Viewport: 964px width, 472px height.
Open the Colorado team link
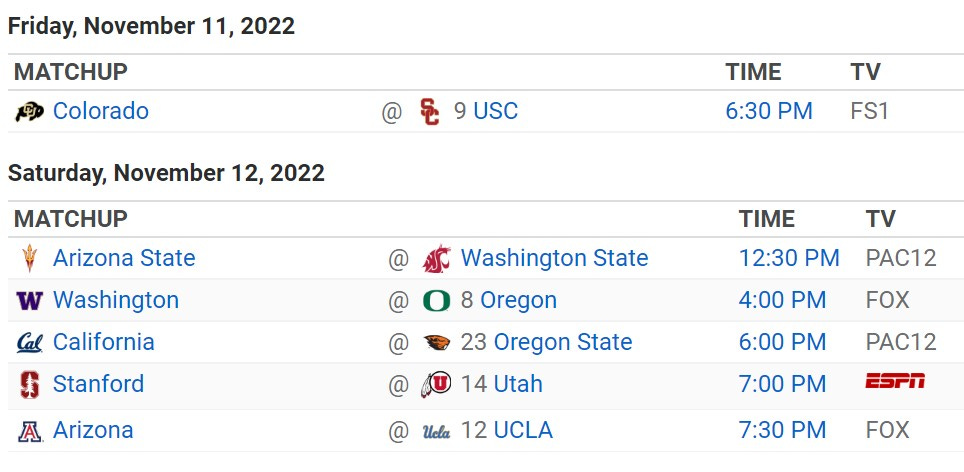click(x=100, y=111)
